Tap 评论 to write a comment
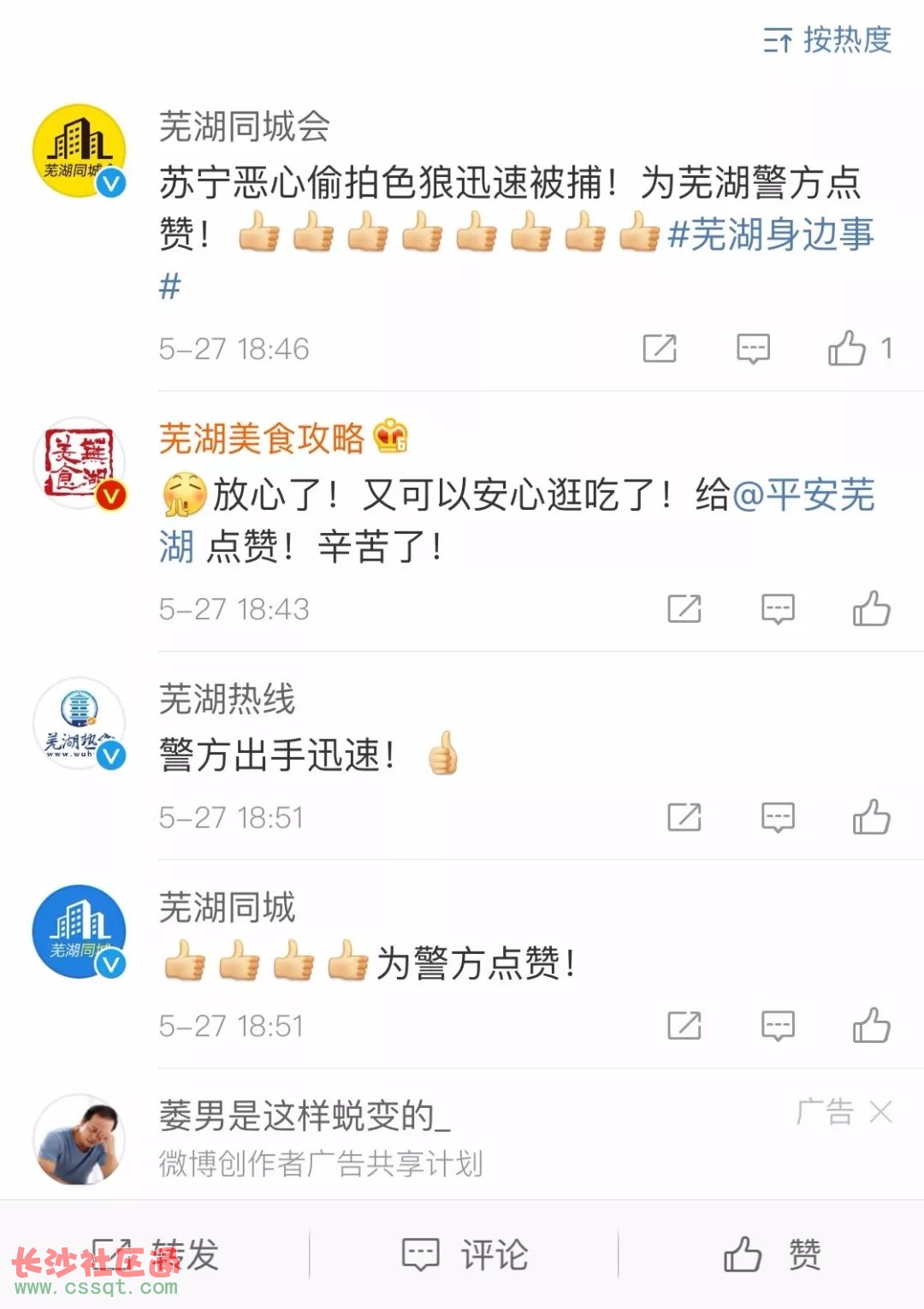This screenshot has height=1309, width=924. (x=465, y=1255)
